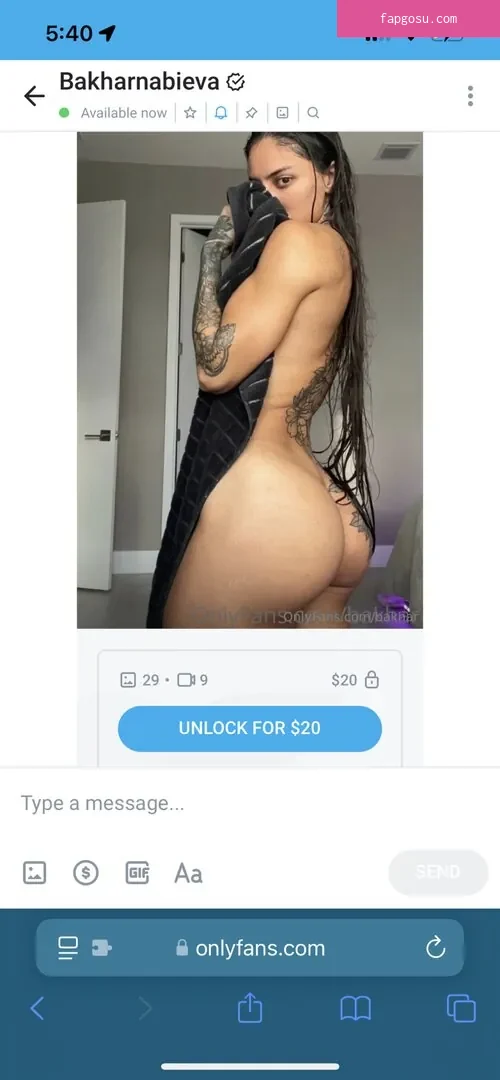
Task: Toggle the chat notifications bell
Action: 220,113
